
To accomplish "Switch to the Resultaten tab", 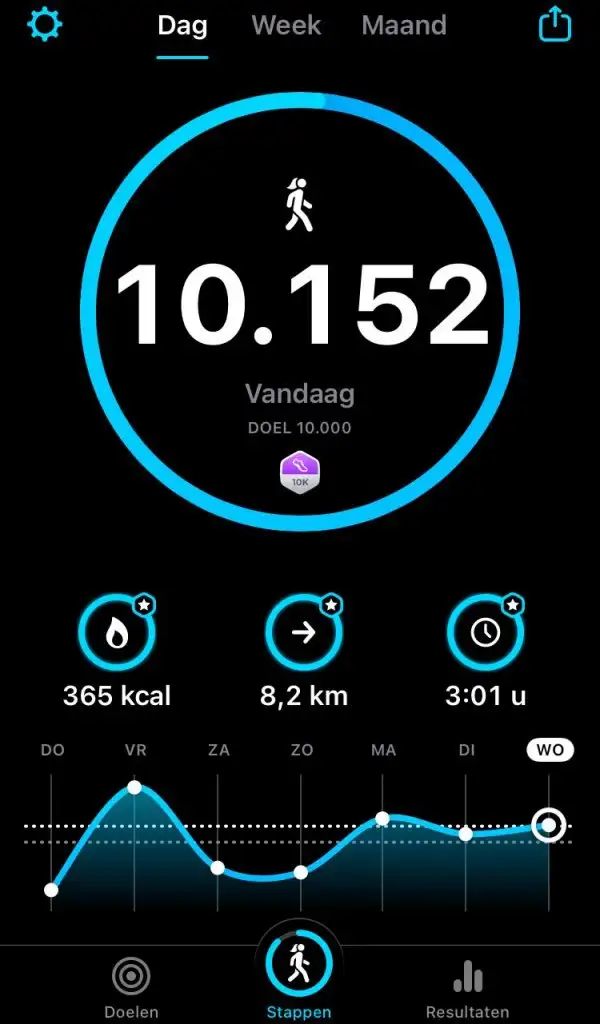I will 467,987.
